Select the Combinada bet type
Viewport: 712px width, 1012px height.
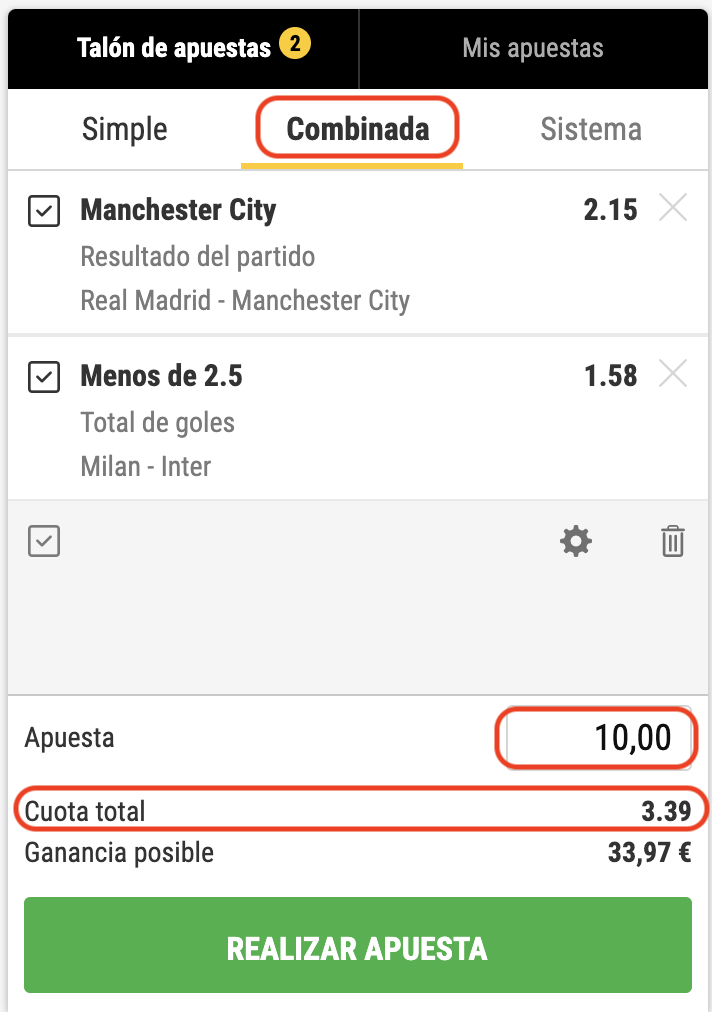[x=357, y=129]
